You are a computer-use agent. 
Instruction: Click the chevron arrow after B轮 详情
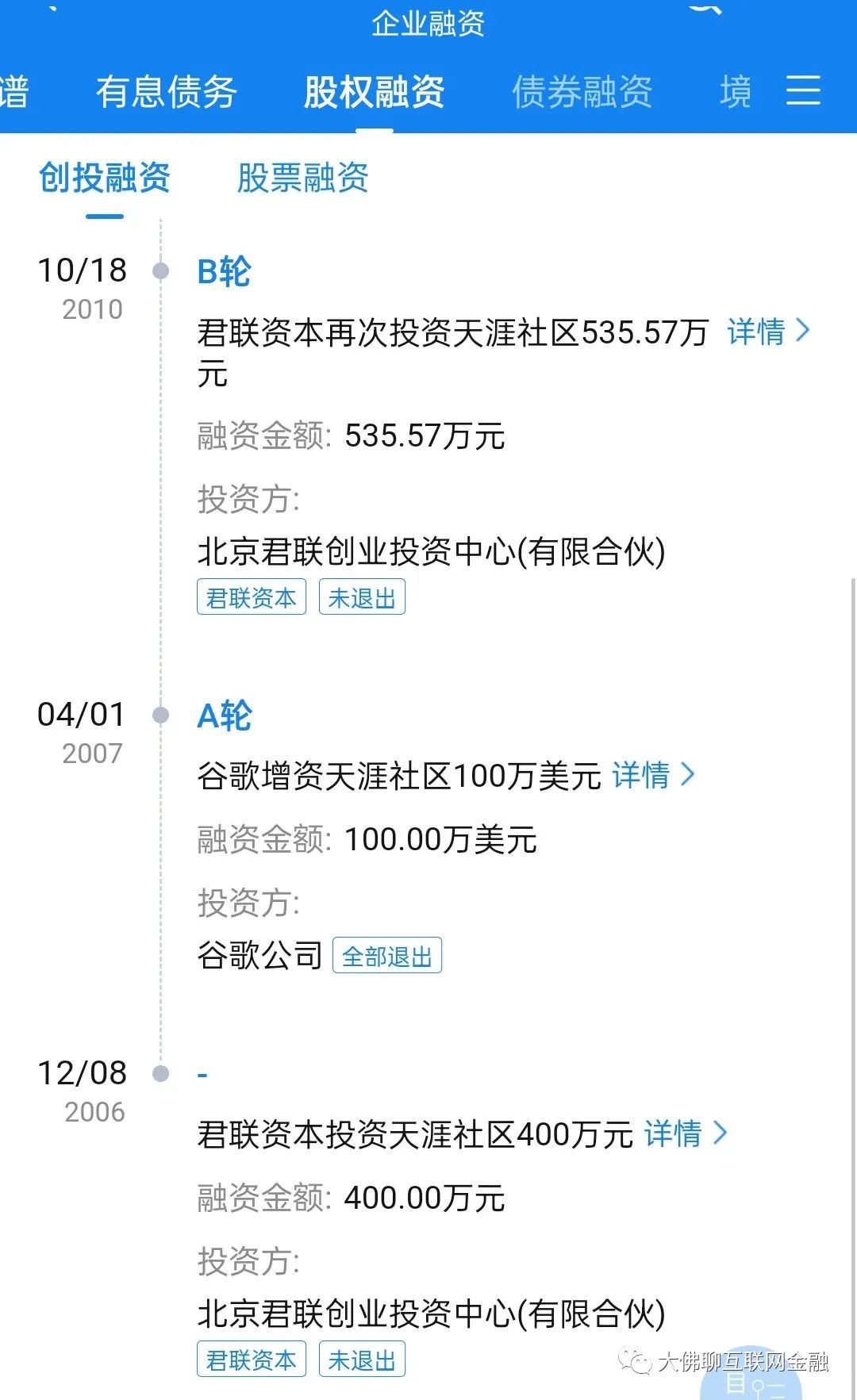pos(801,333)
